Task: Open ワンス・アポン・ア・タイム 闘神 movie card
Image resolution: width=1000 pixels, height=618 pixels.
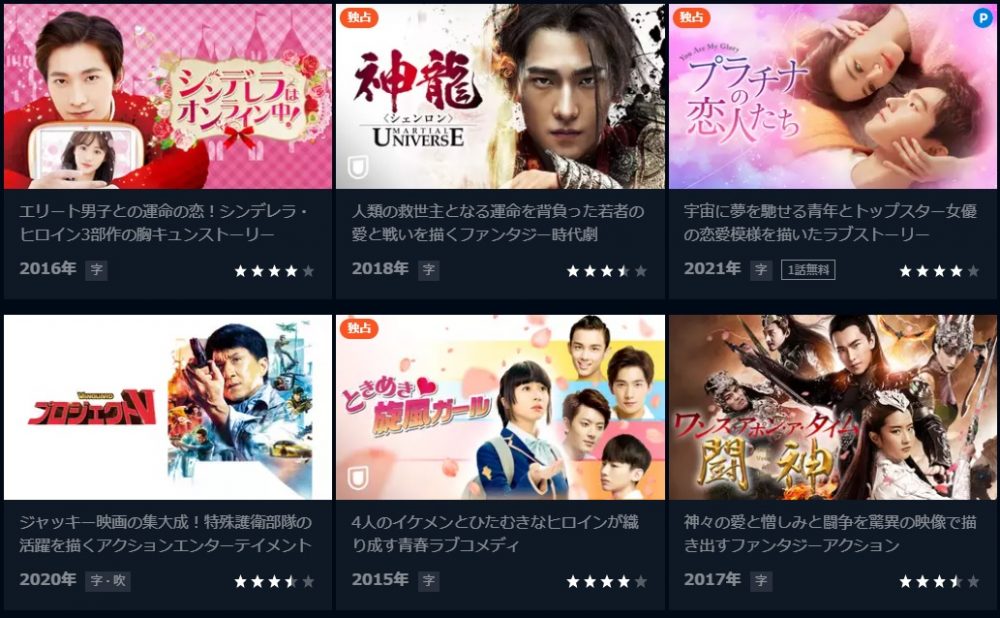Action: coord(832,408)
